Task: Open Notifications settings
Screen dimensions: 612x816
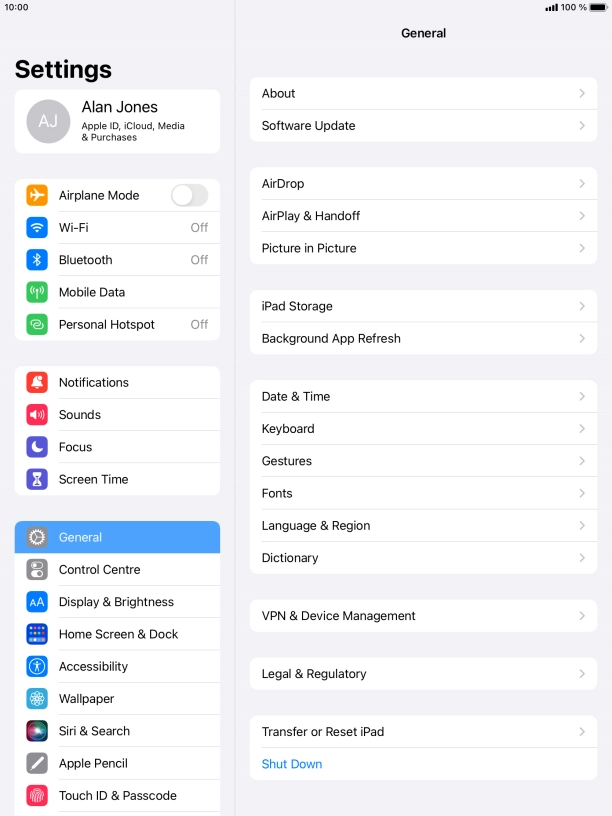Action: pos(117,382)
